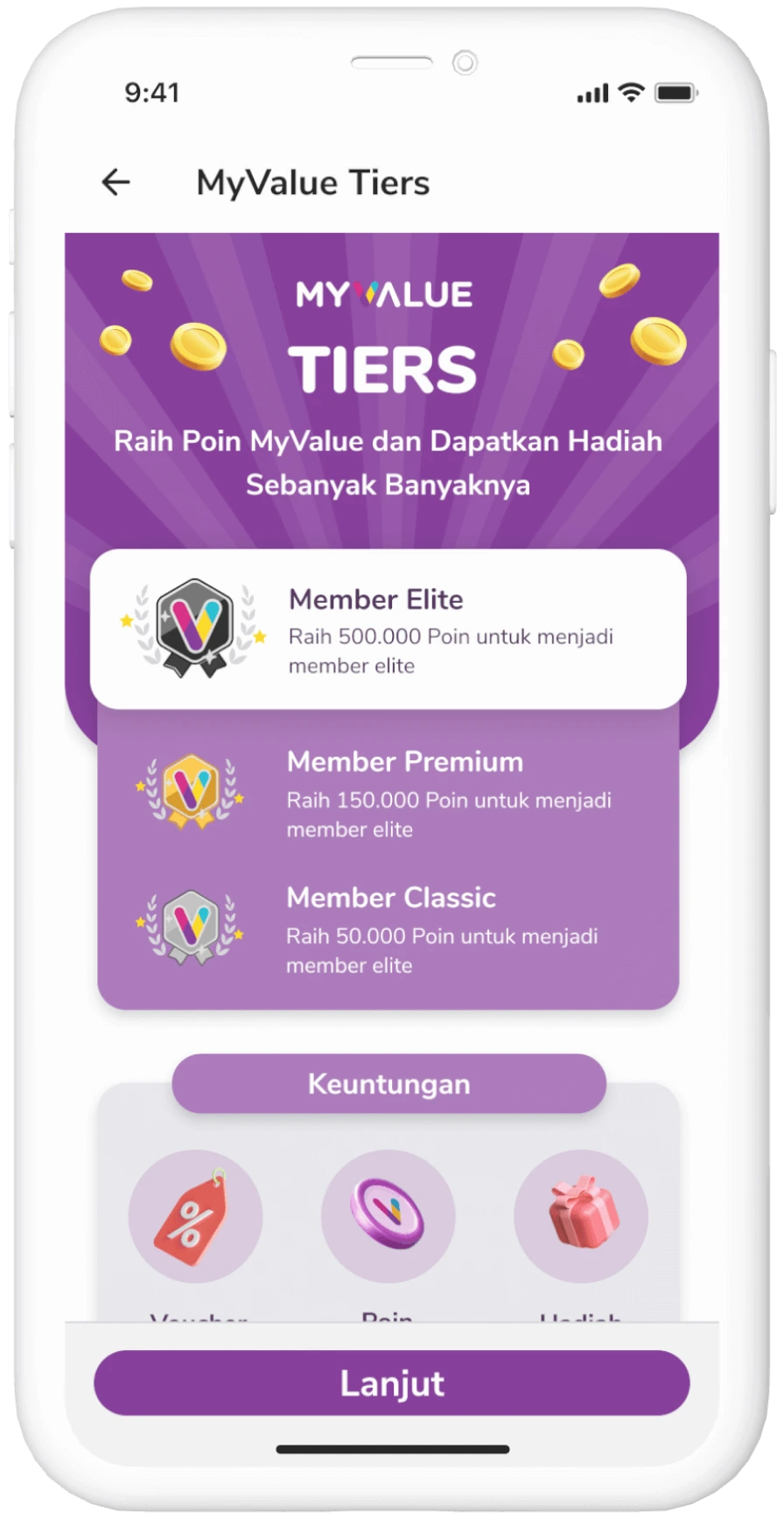Tap the Lanjut button to continue
784x1519 pixels.
pyautogui.click(x=391, y=1383)
